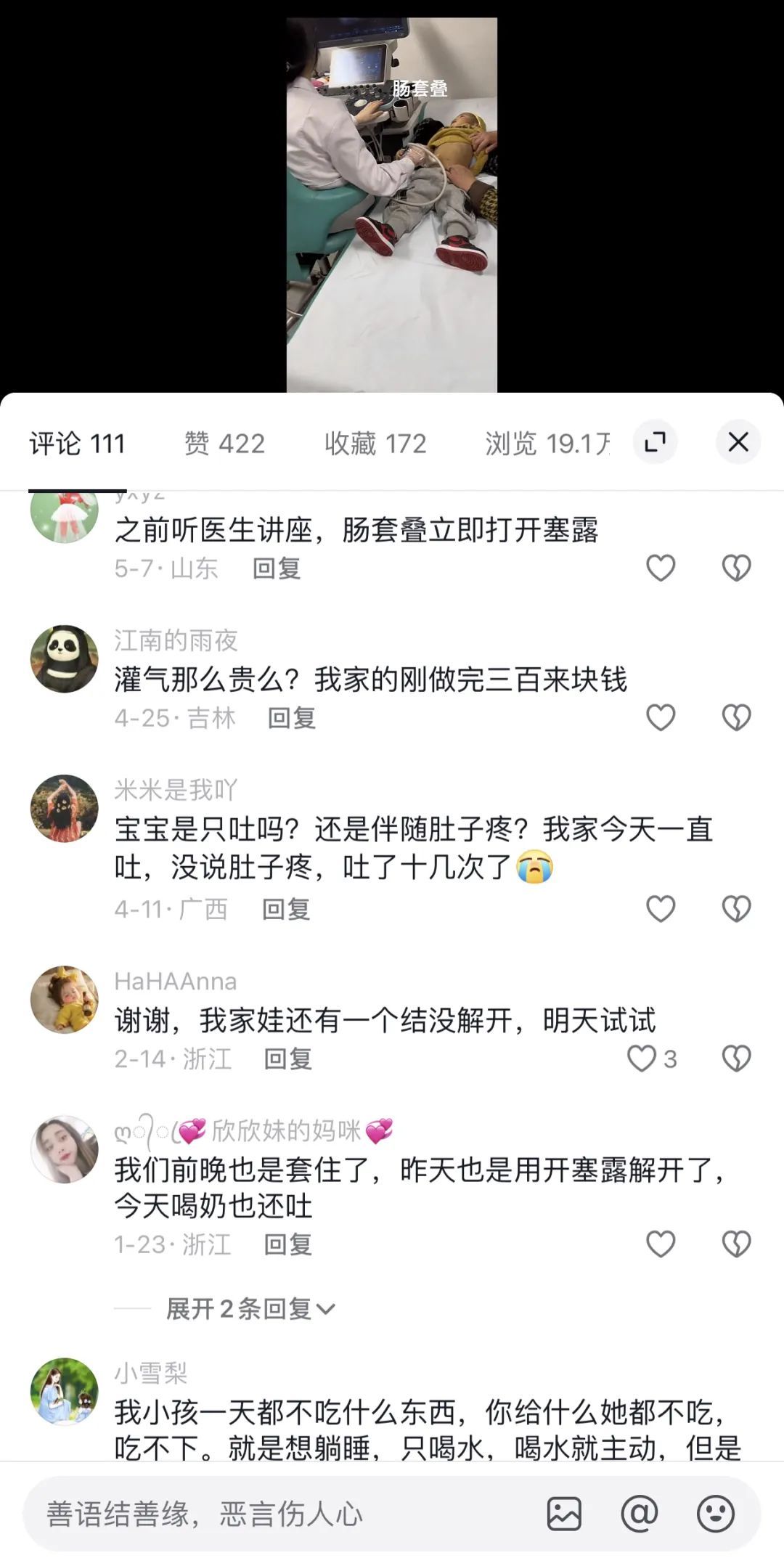The image size is (784, 1558).
Task: Reply to 江南的雨夜's comment
Action: tap(292, 718)
